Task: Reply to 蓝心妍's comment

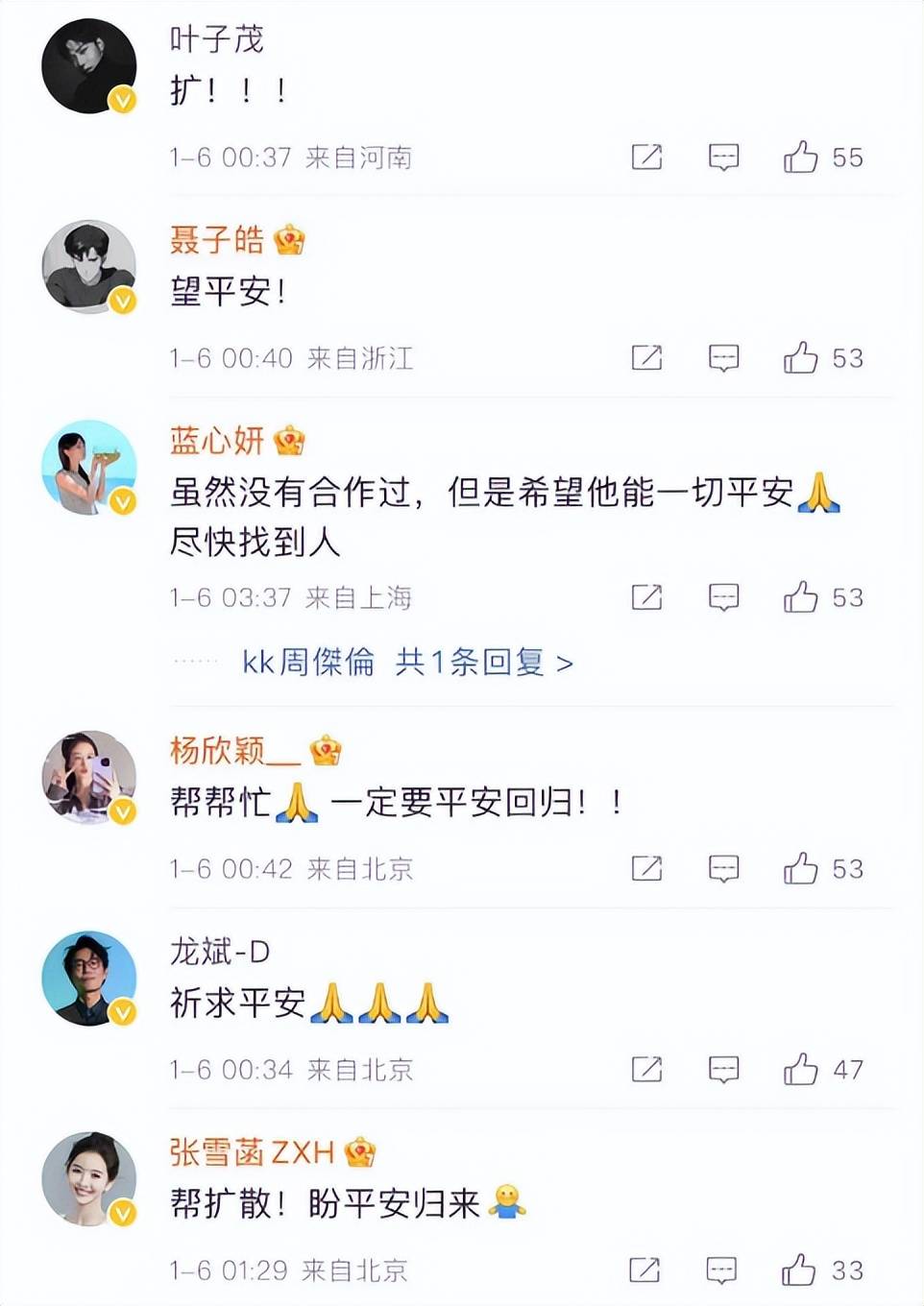Action: point(723,597)
